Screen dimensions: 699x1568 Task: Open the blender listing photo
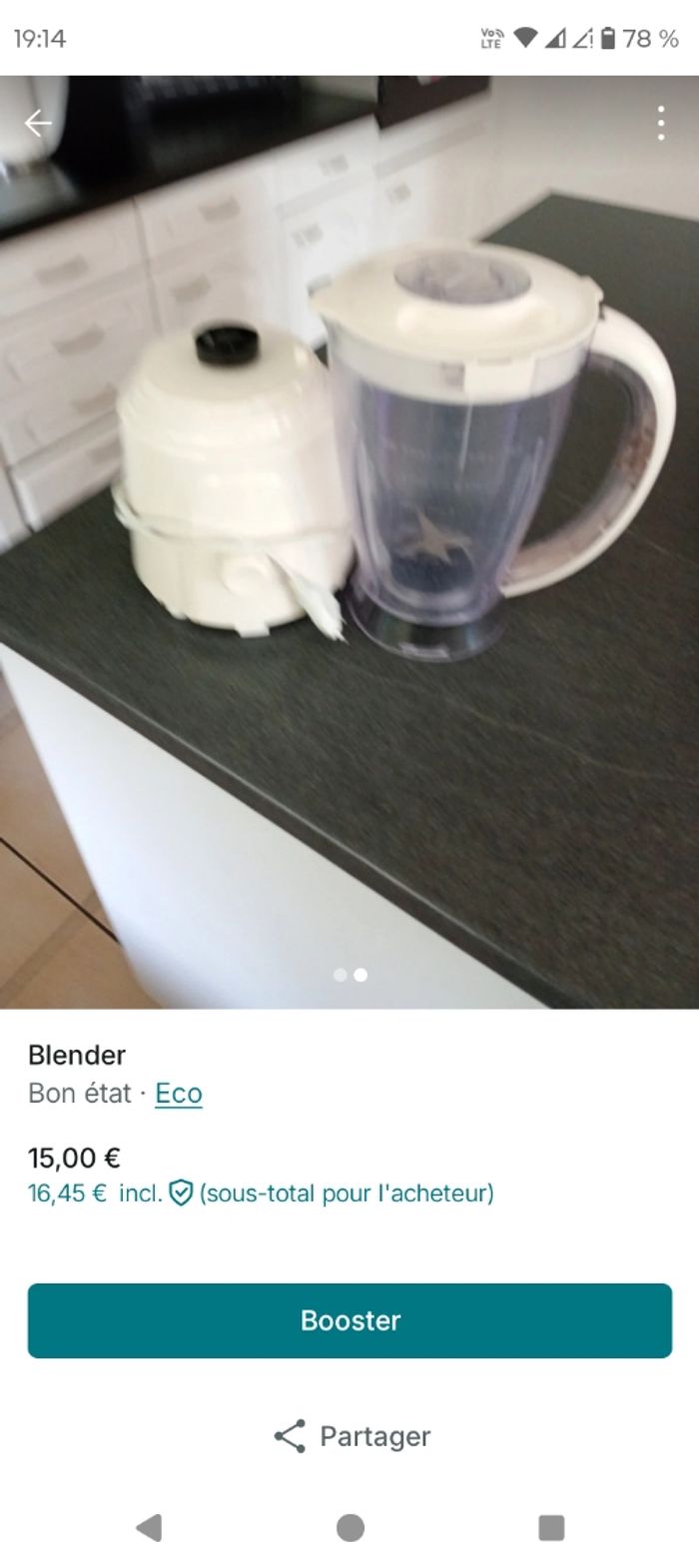pyautogui.click(x=349, y=539)
